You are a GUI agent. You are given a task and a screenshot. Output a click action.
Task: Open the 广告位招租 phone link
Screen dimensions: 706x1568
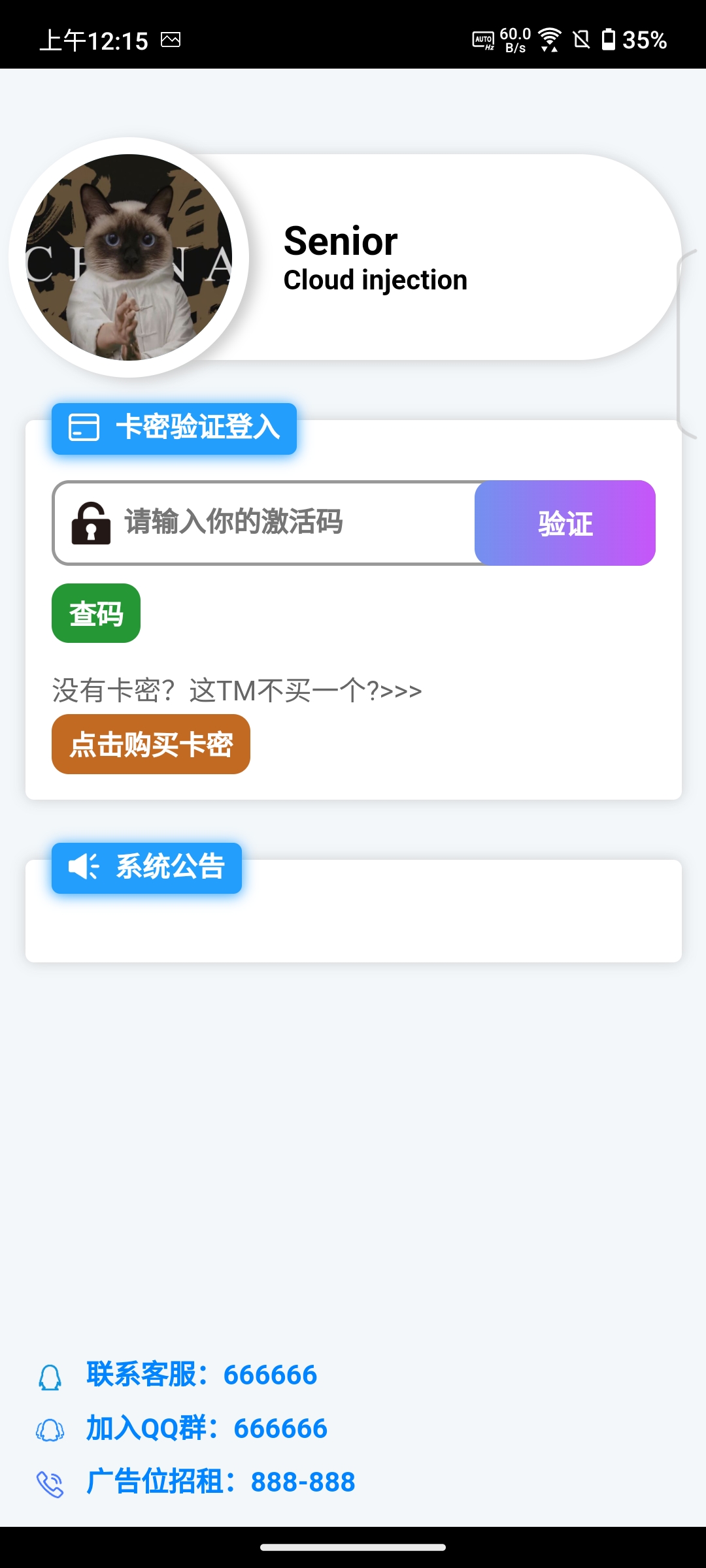220,1482
